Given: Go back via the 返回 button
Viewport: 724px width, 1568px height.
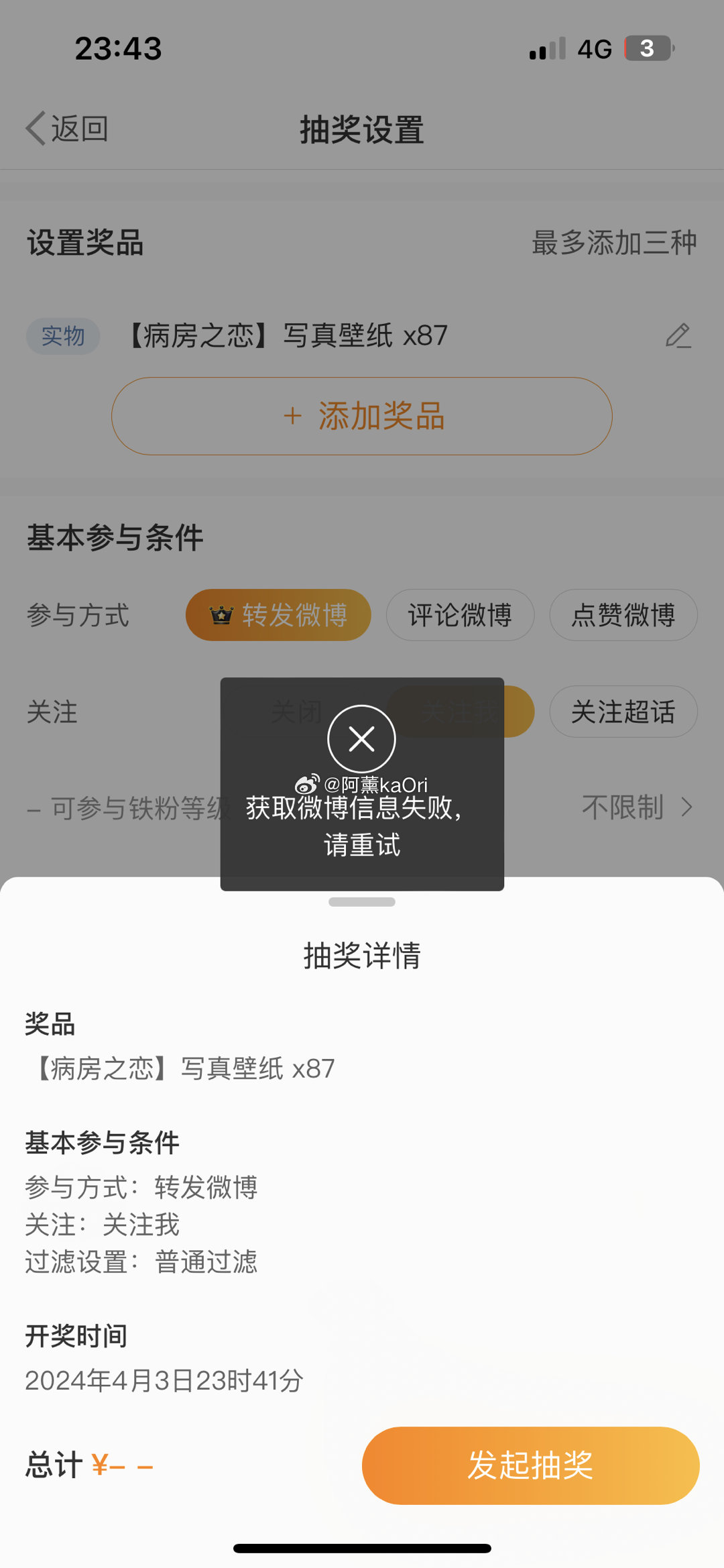Looking at the screenshot, I should (67, 128).
